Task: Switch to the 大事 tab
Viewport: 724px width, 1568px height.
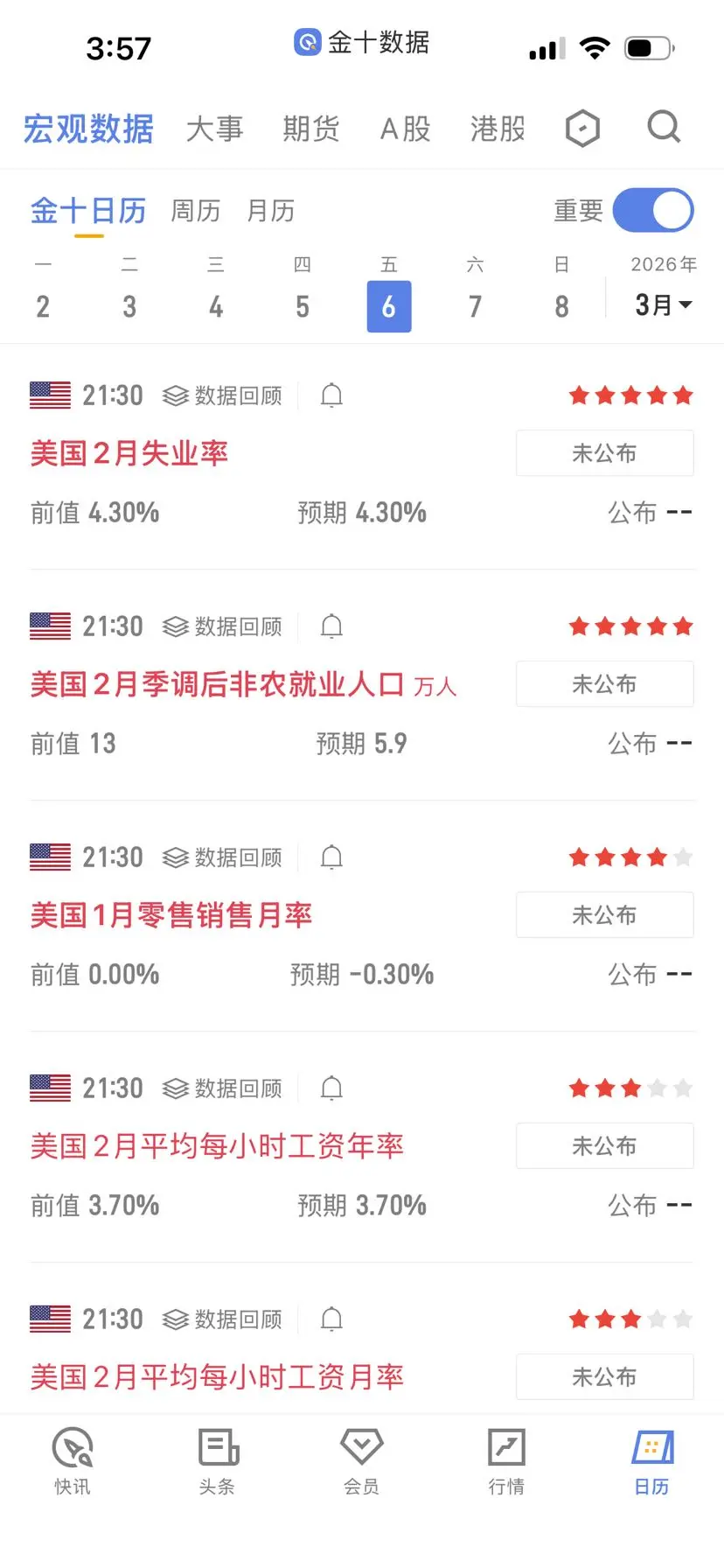Action: [x=214, y=129]
